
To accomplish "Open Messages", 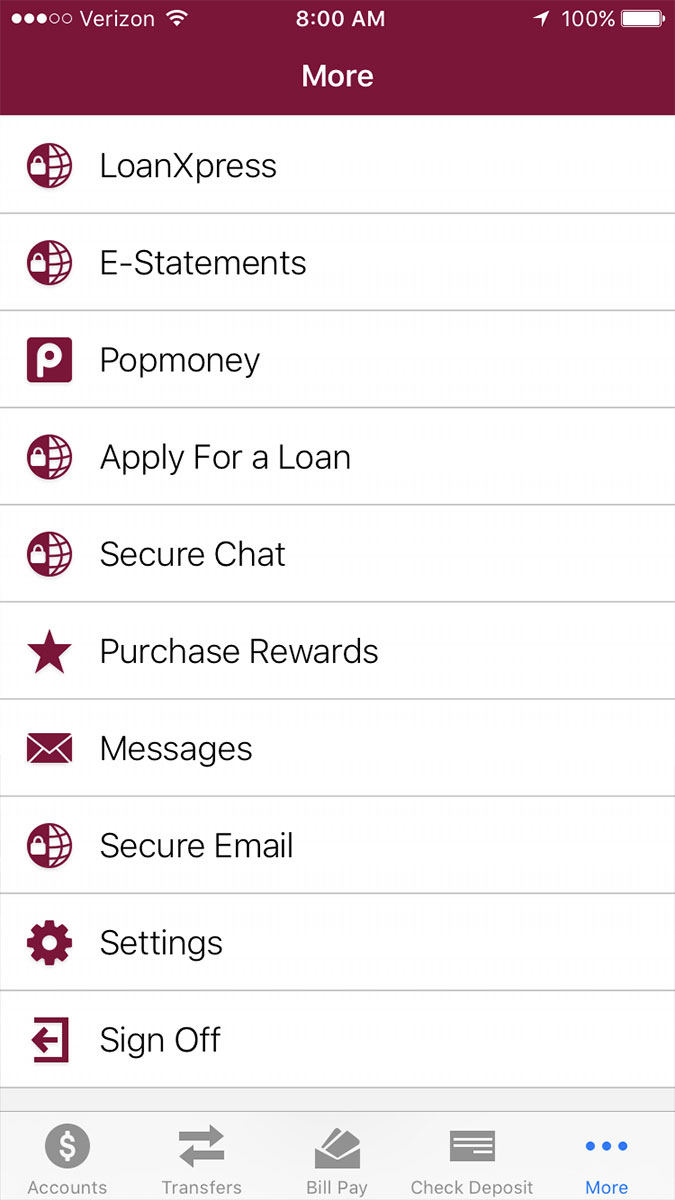I will (337, 747).
